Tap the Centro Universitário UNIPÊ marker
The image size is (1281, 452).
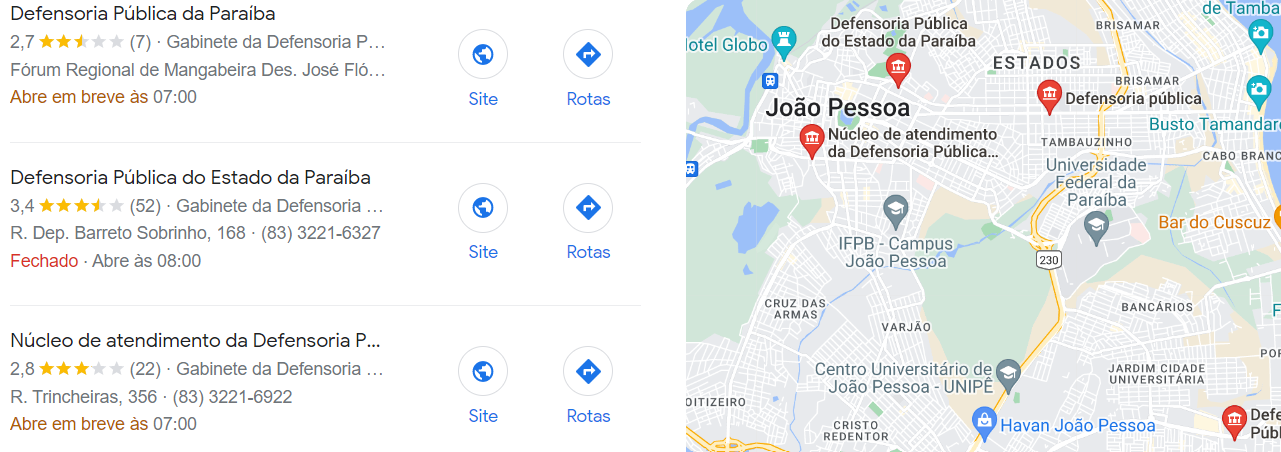click(x=1009, y=371)
